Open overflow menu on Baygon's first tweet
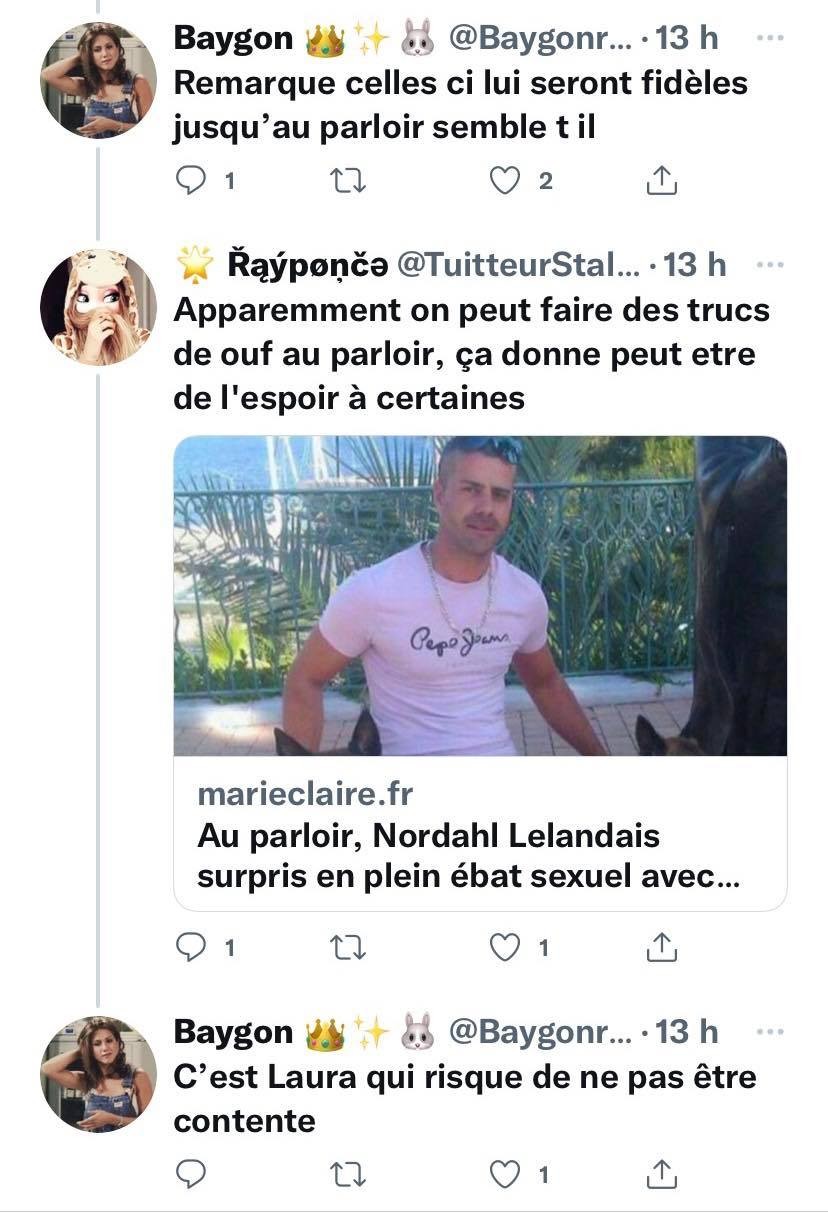 click(x=768, y=40)
